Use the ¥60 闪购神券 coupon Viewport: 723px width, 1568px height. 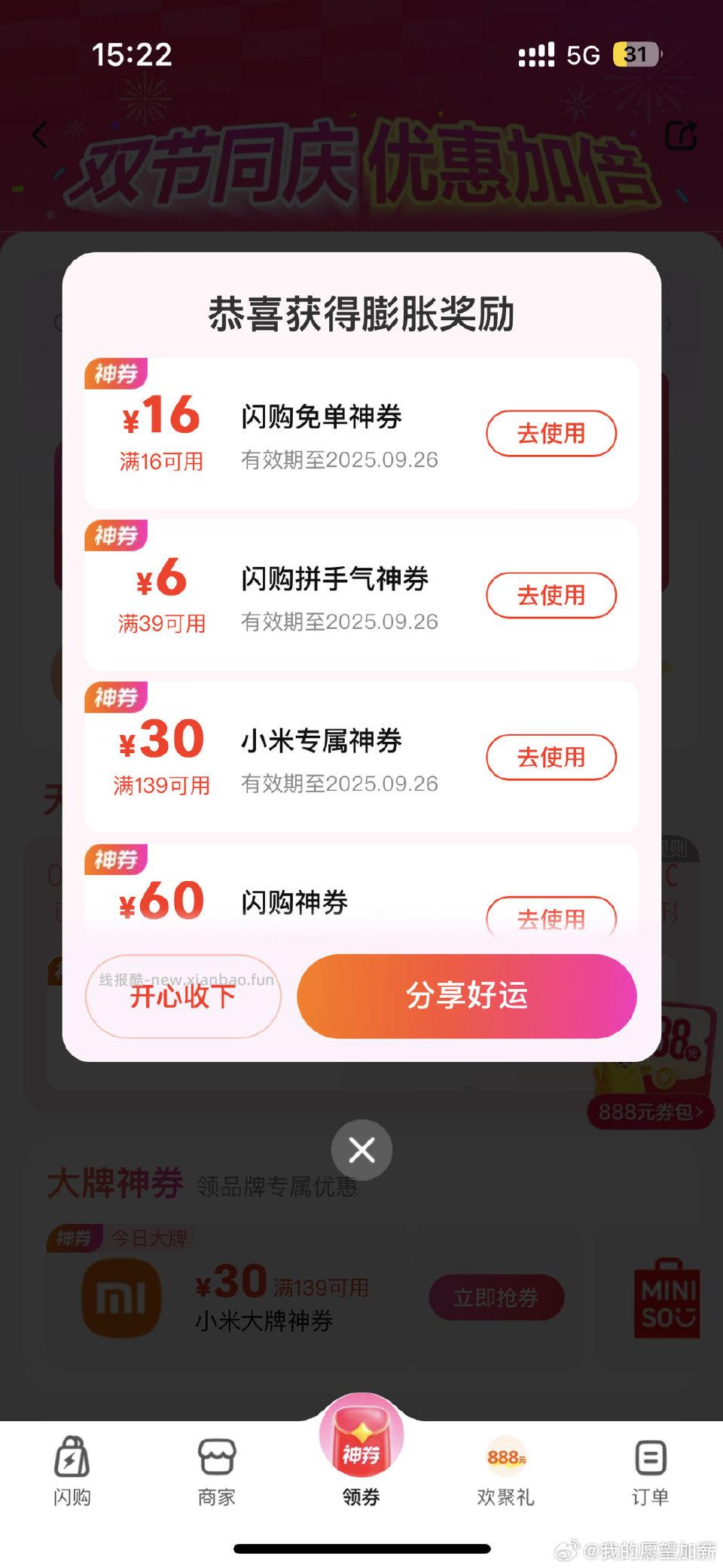(x=551, y=919)
